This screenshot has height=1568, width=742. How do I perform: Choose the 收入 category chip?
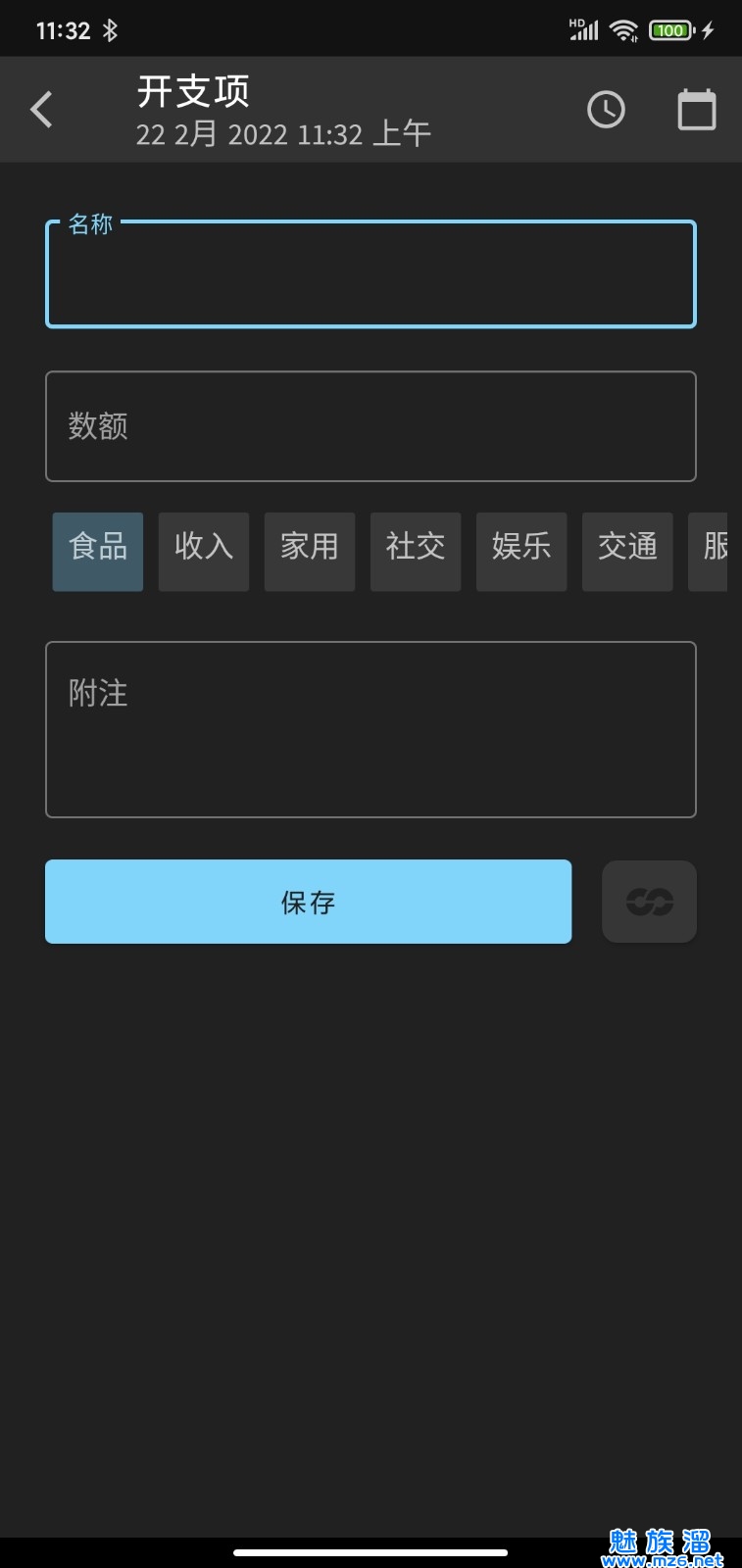pos(204,552)
